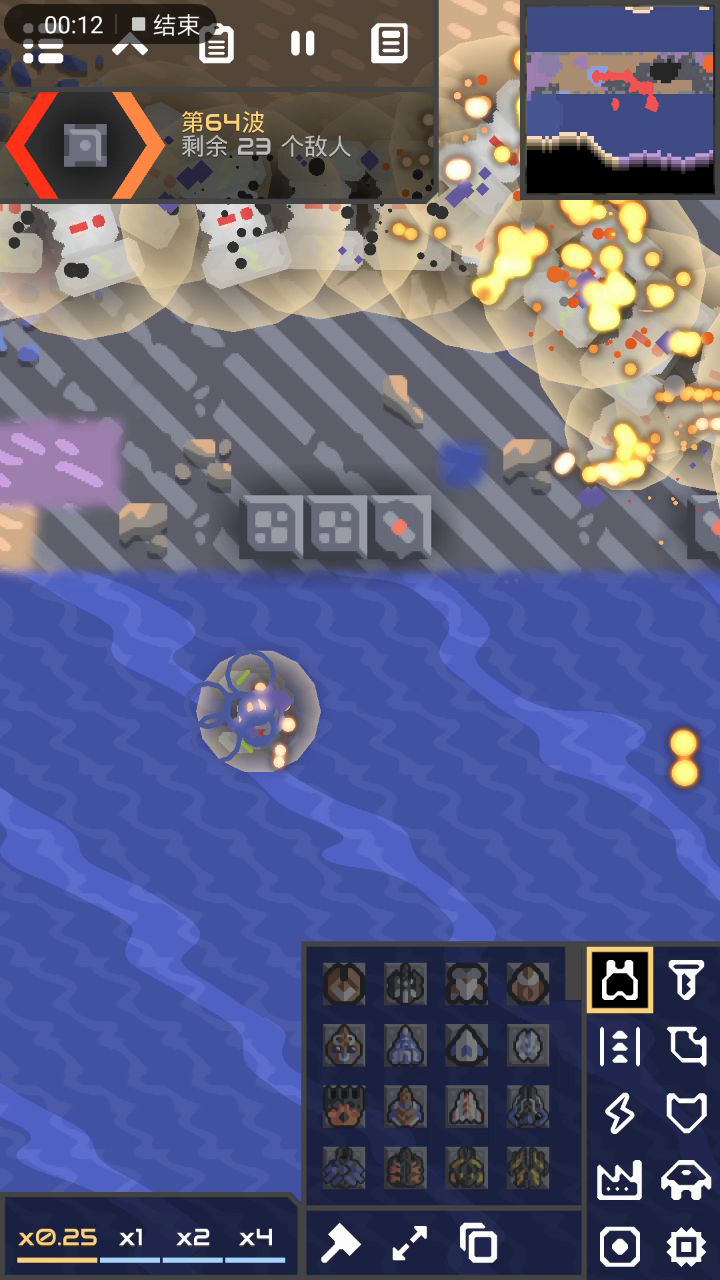Set game speed to x4

point(255,1238)
